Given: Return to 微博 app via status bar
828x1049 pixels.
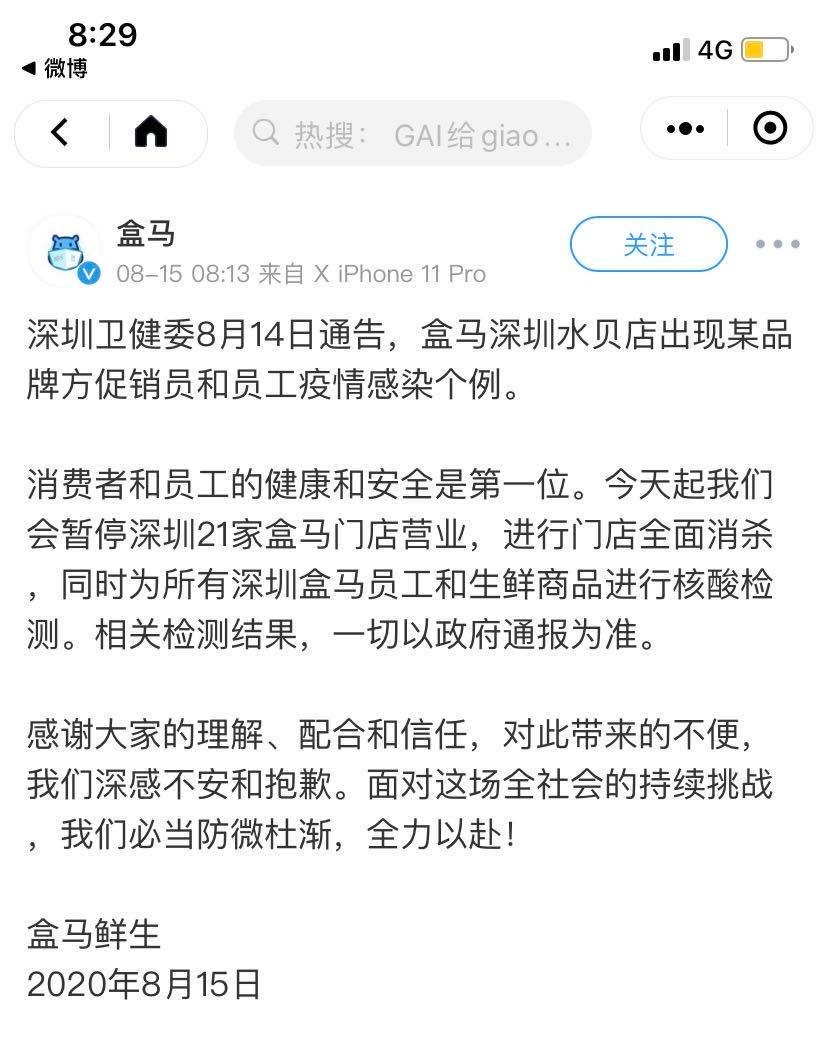Looking at the screenshot, I should click(55, 68).
